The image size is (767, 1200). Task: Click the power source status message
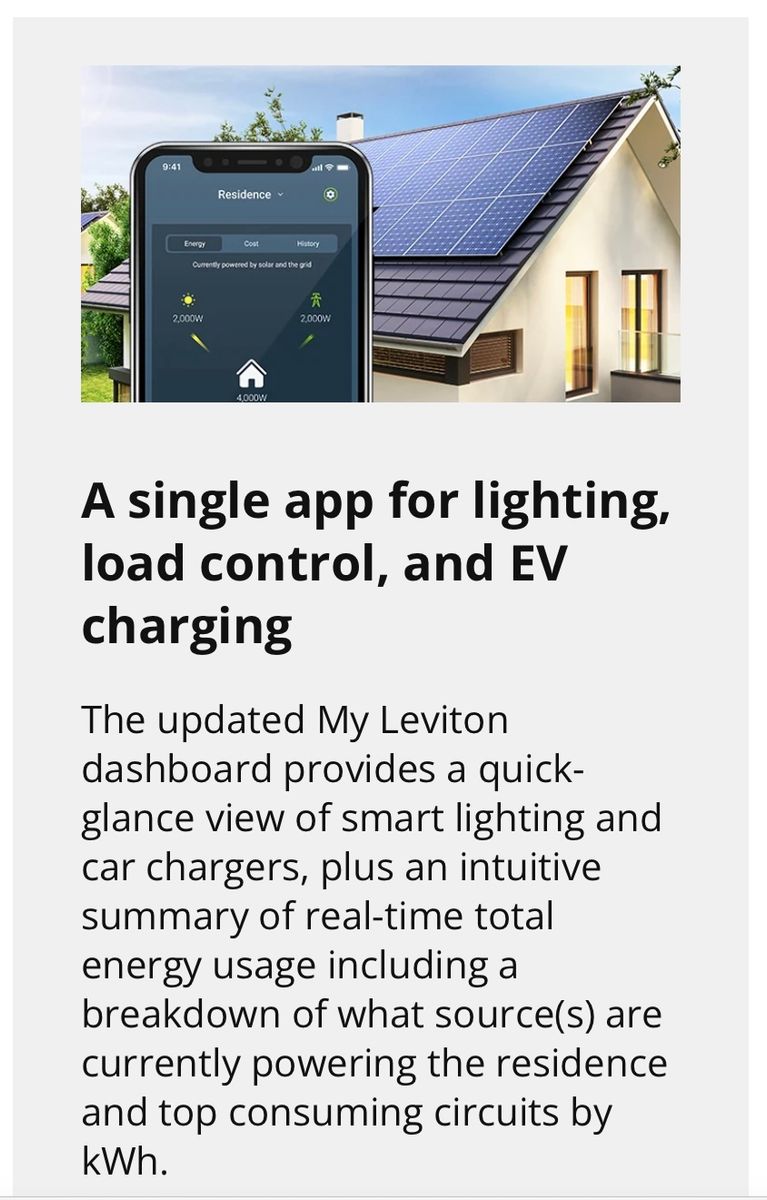(x=253, y=264)
